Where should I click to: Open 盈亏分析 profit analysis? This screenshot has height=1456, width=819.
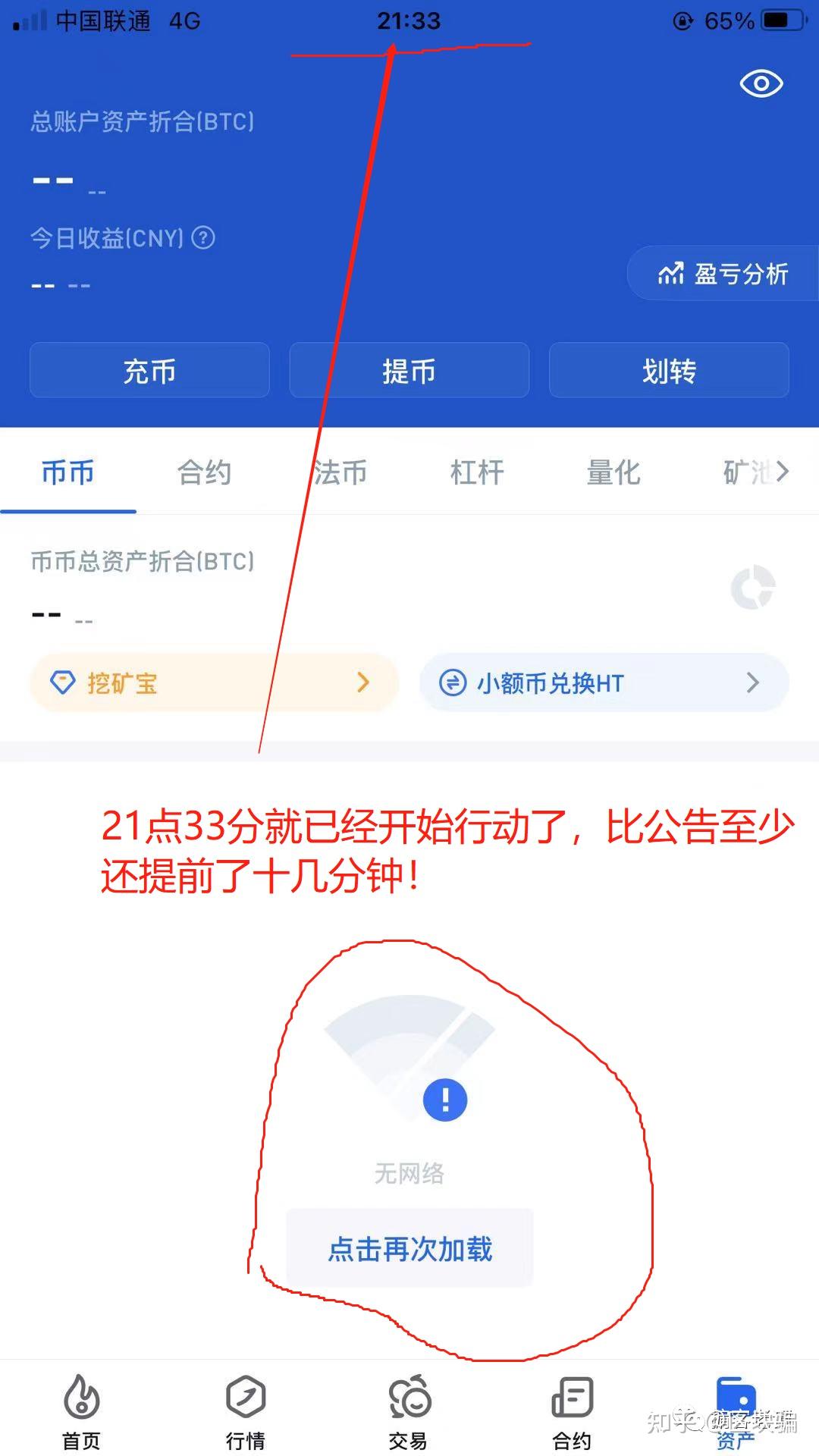coord(723,274)
